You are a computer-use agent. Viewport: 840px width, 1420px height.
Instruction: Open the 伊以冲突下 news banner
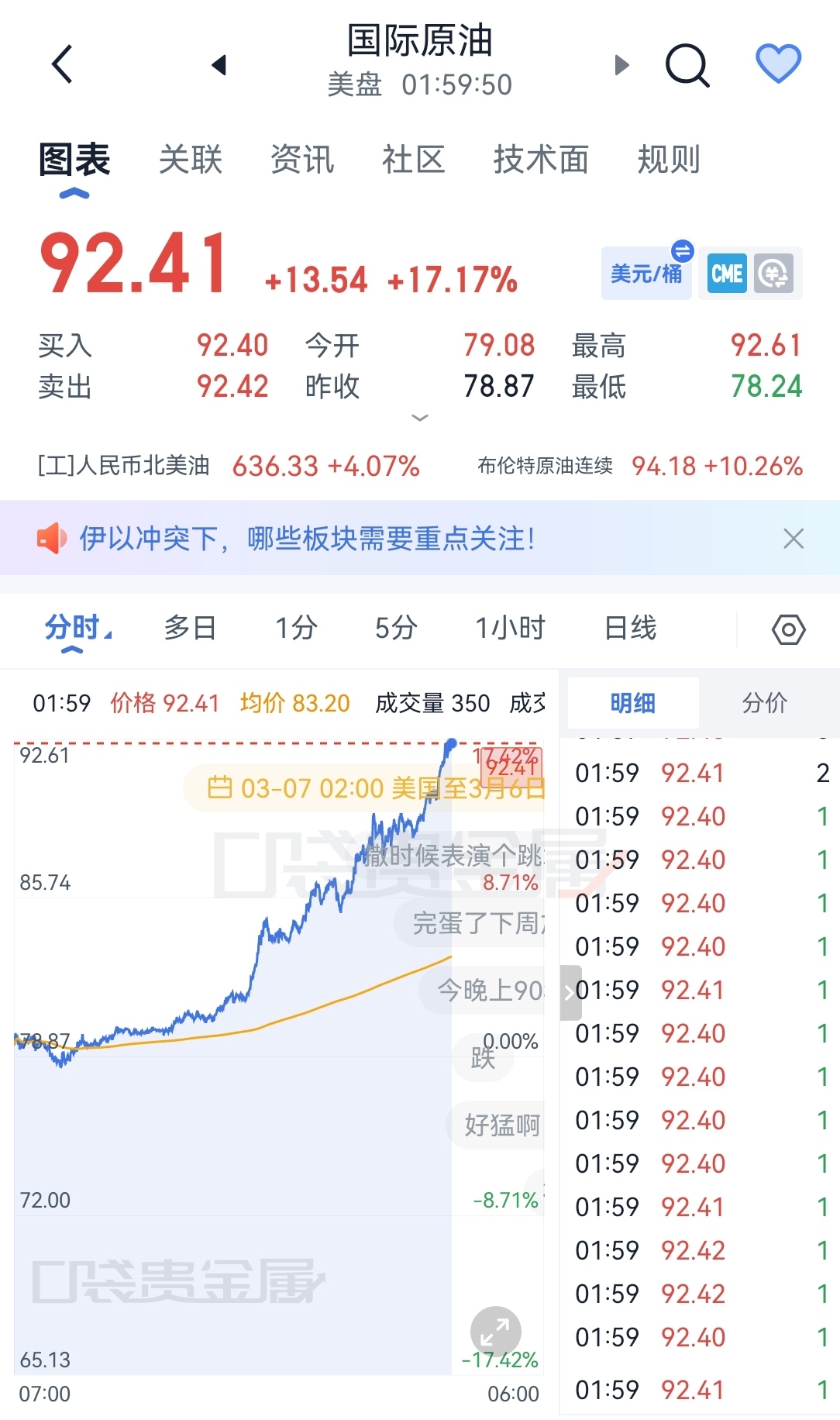pyautogui.click(x=308, y=538)
